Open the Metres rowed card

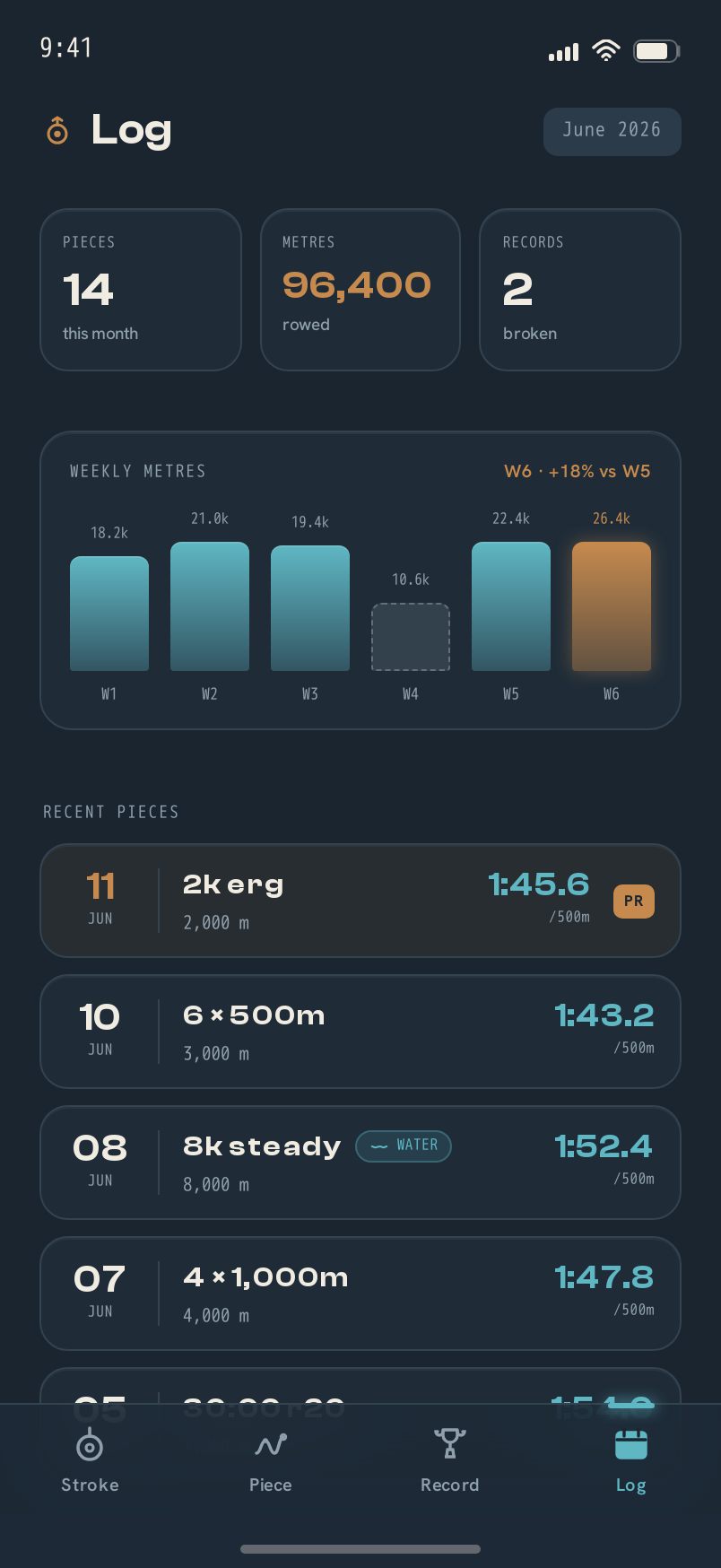(360, 290)
